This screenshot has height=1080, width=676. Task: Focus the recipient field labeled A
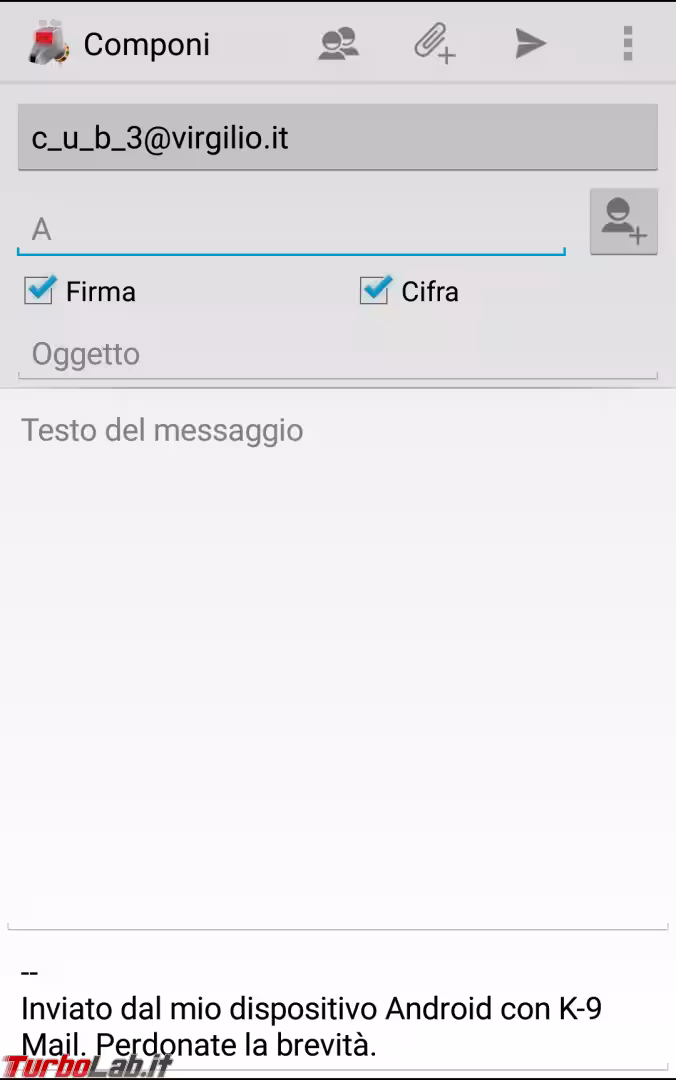(x=290, y=230)
